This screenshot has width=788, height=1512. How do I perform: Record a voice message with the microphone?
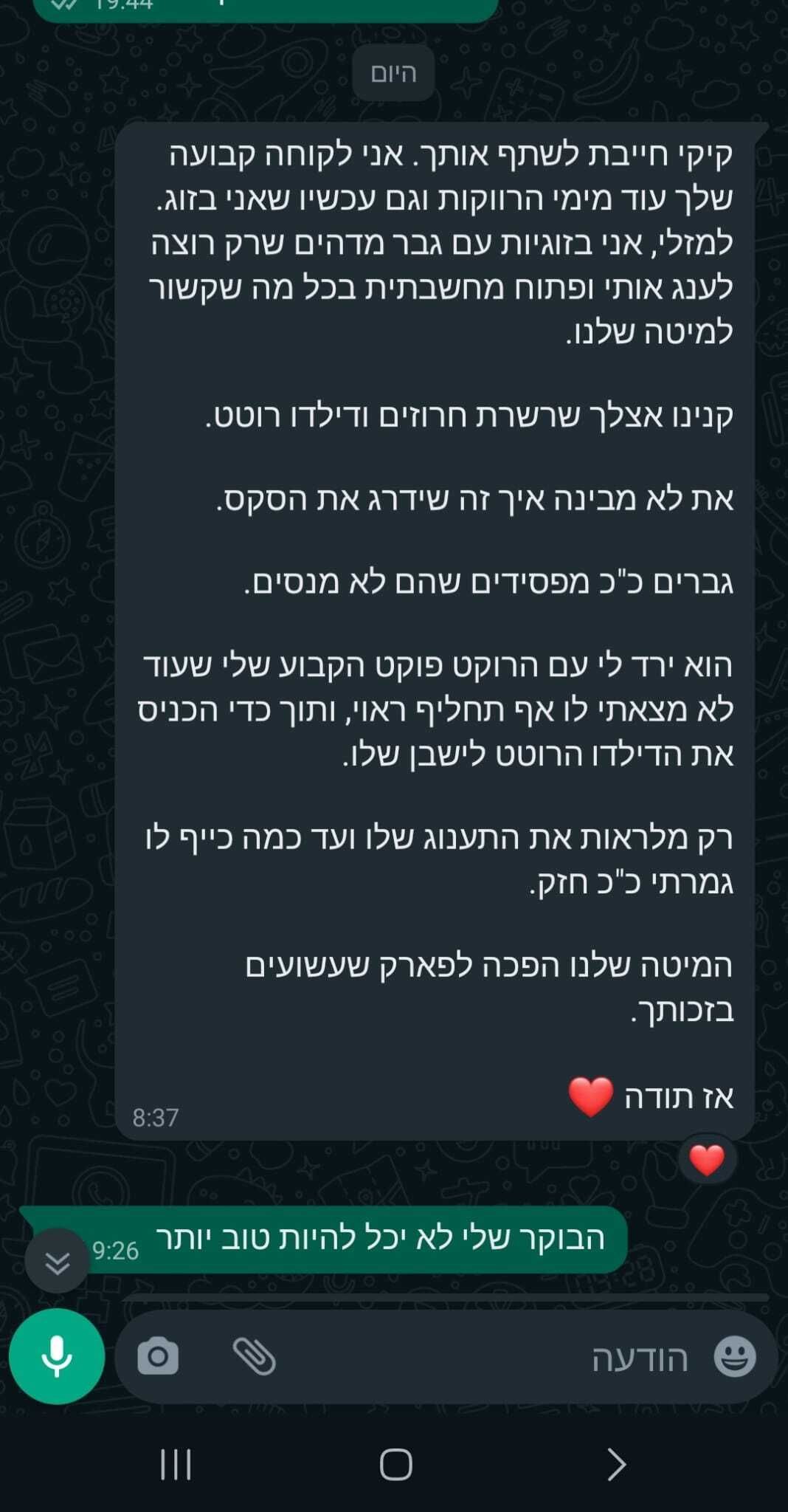57,1356
